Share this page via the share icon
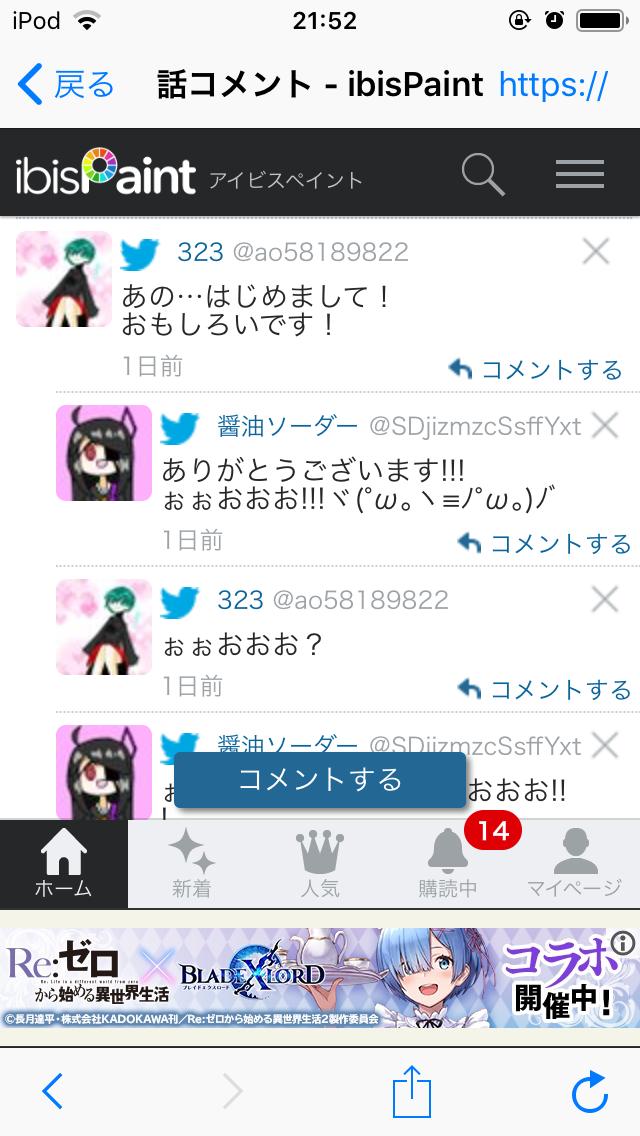Image resolution: width=640 pixels, height=1136 pixels. pyautogui.click(x=410, y=1090)
